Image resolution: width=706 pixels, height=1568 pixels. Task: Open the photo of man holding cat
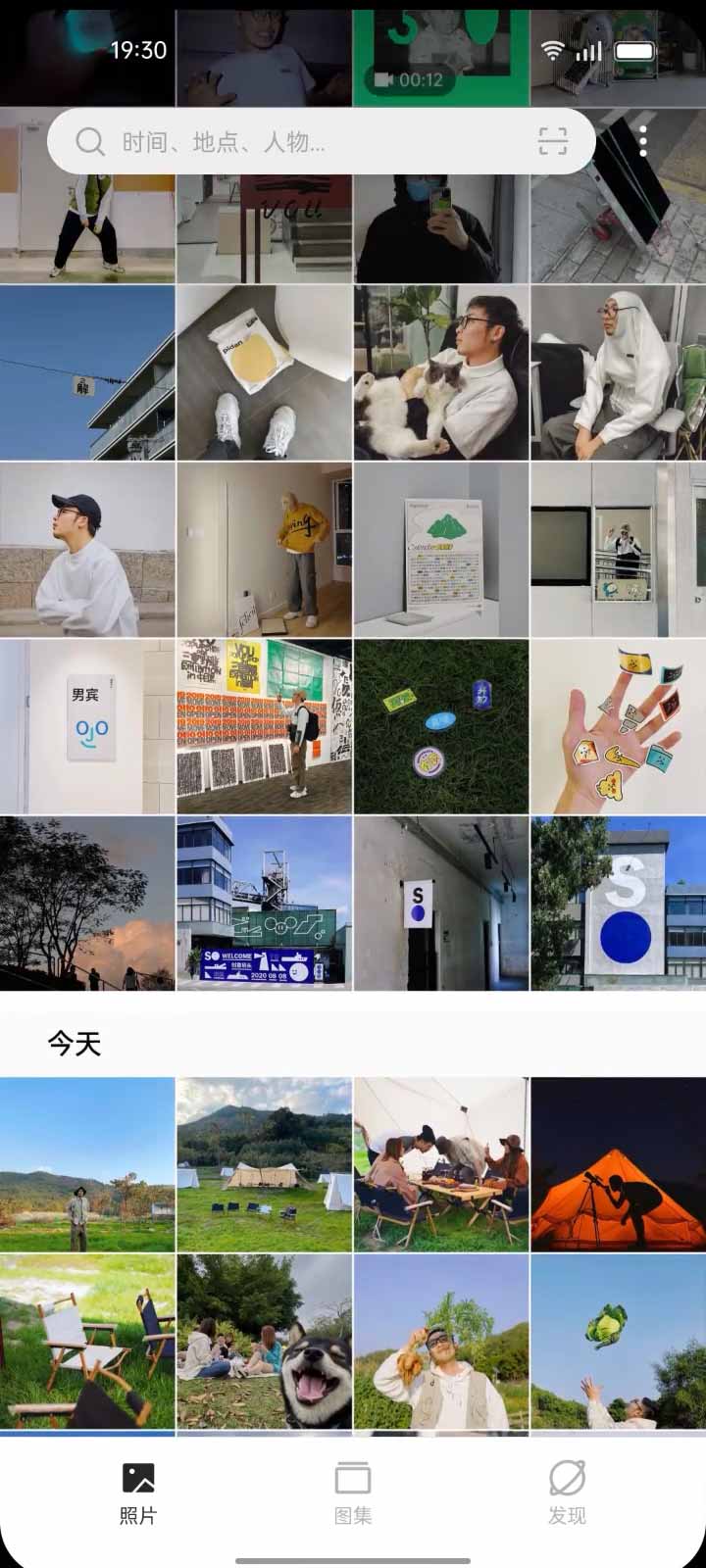441,372
